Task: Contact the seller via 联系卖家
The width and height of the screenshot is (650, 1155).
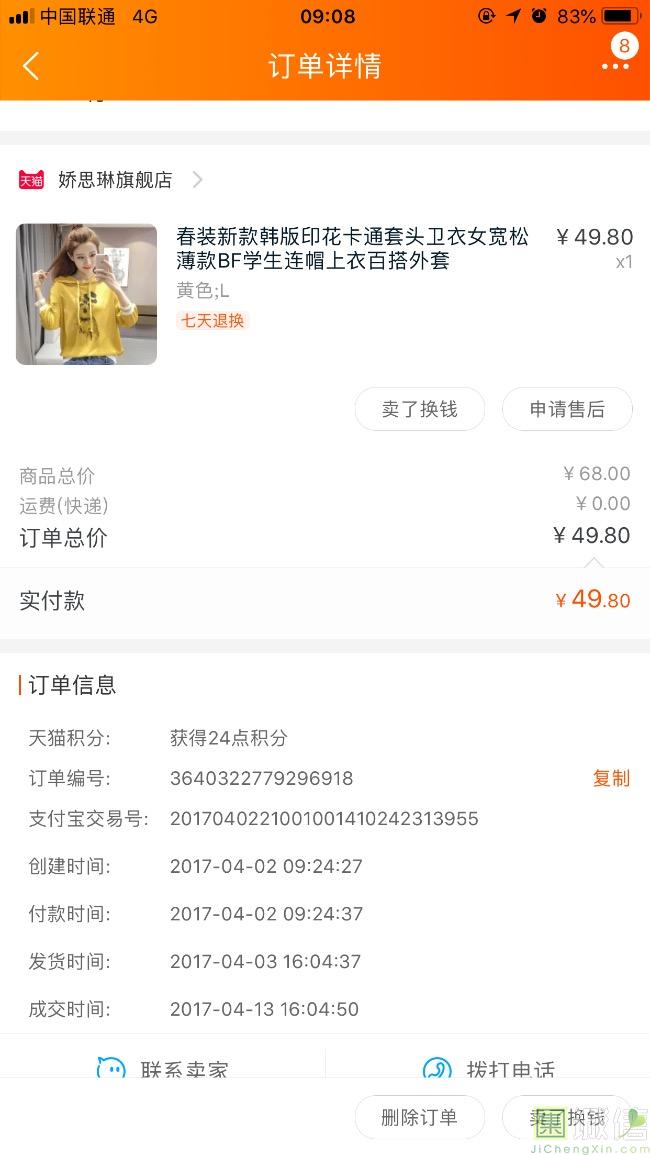Action: tap(162, 1068)
